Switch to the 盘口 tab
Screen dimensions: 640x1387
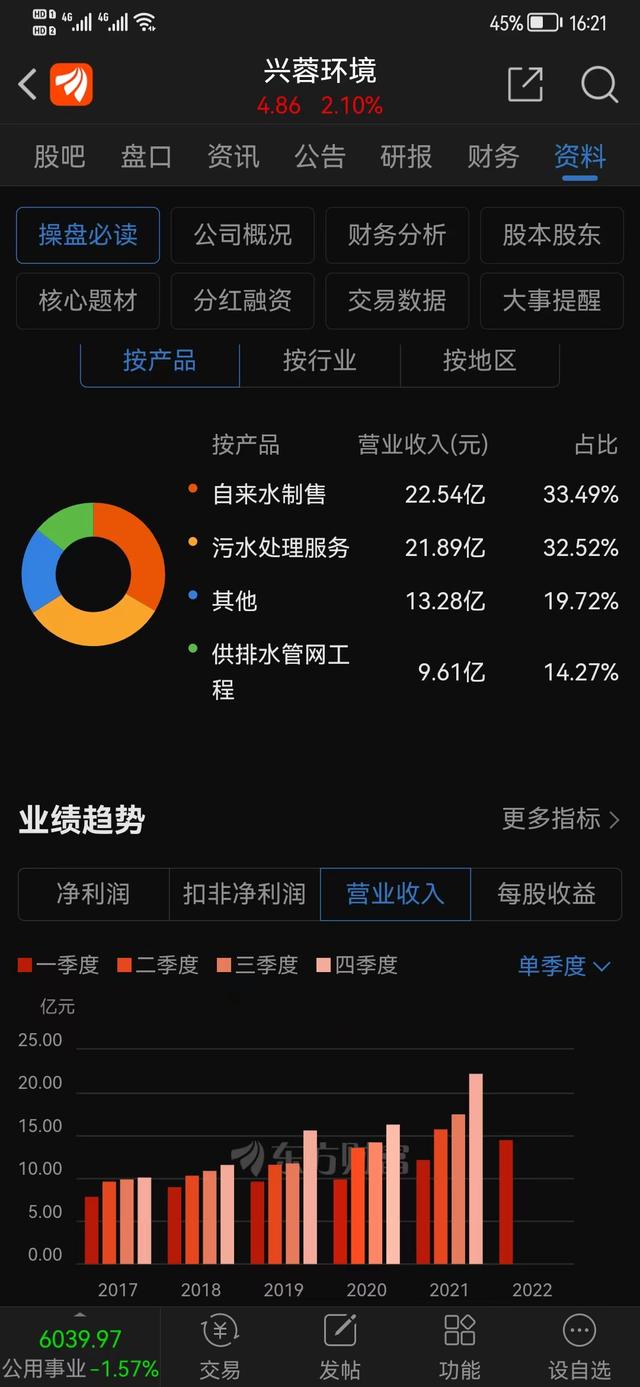[146, 157]
